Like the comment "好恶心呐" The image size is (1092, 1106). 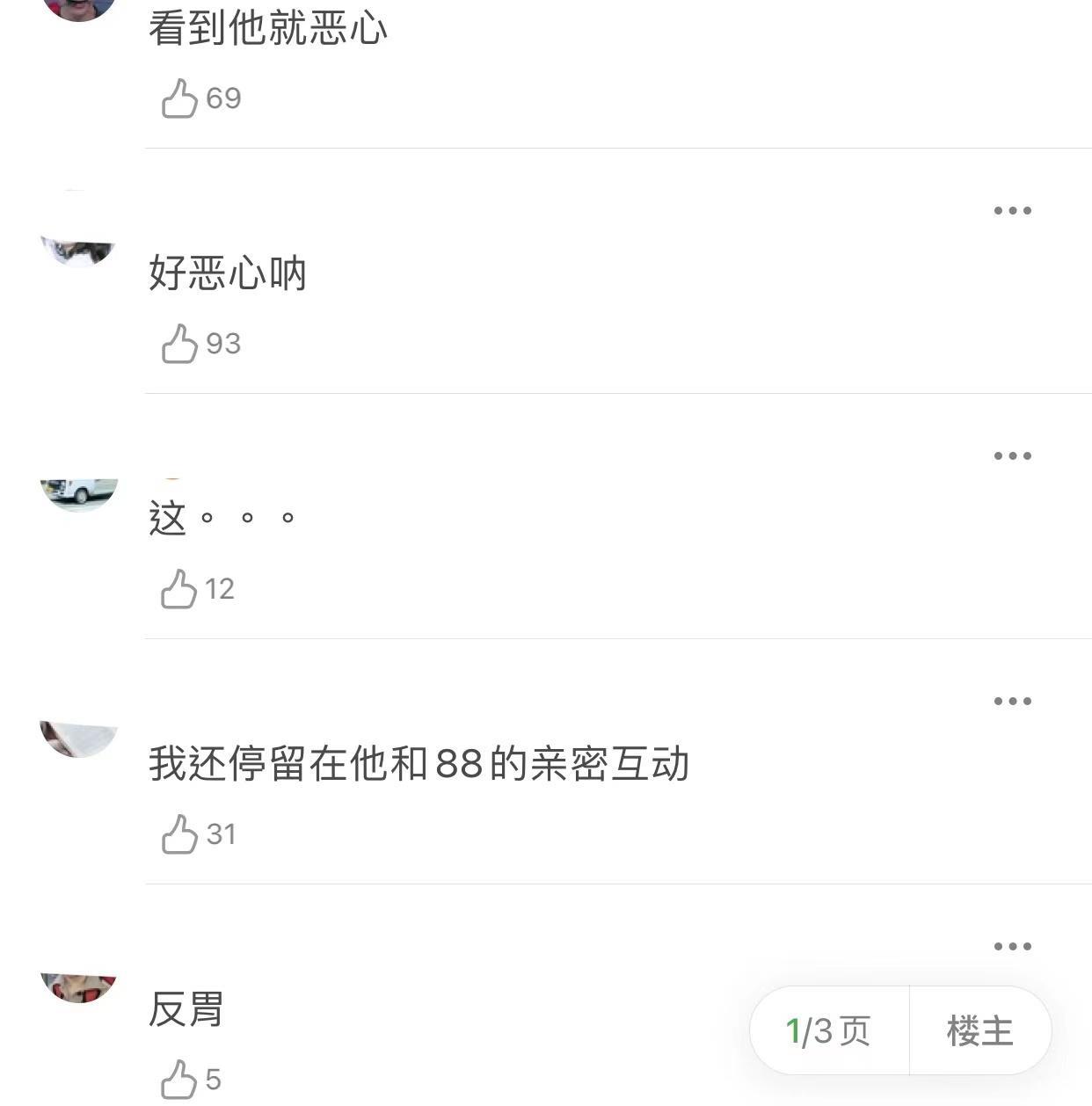tap(179, 344)
